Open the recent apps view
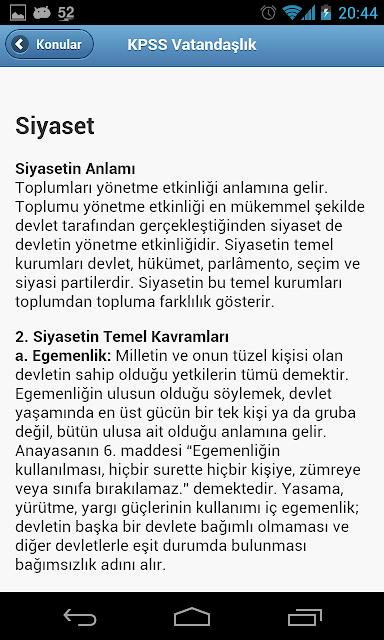Image resolution: width=384 pixels, height=640 pixels. [304, 617]
